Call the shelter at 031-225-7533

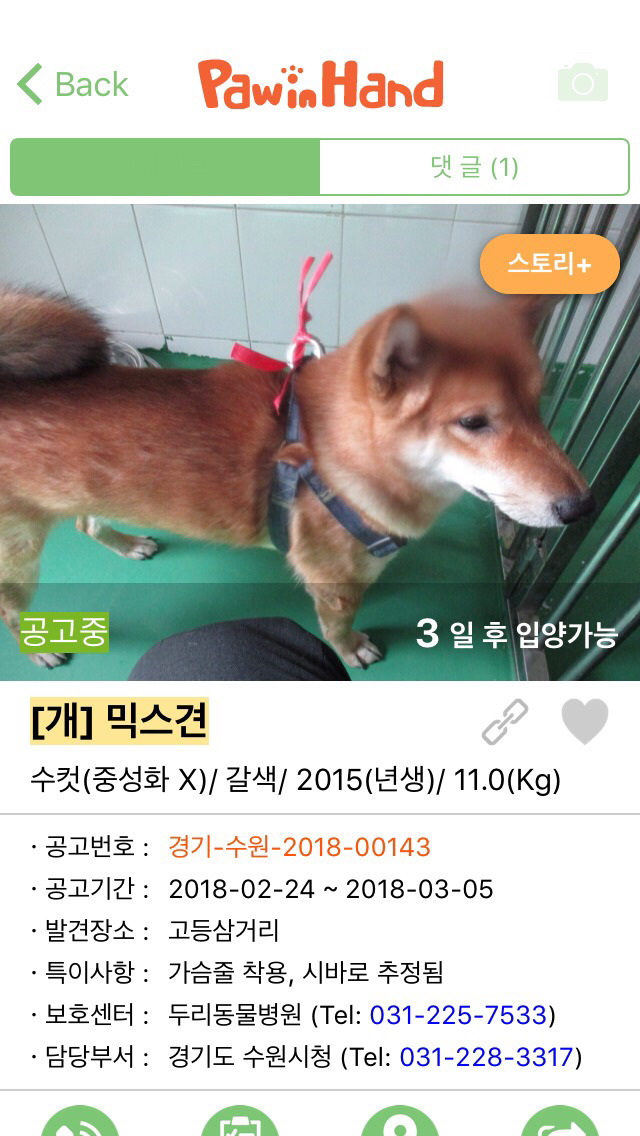458,1015
